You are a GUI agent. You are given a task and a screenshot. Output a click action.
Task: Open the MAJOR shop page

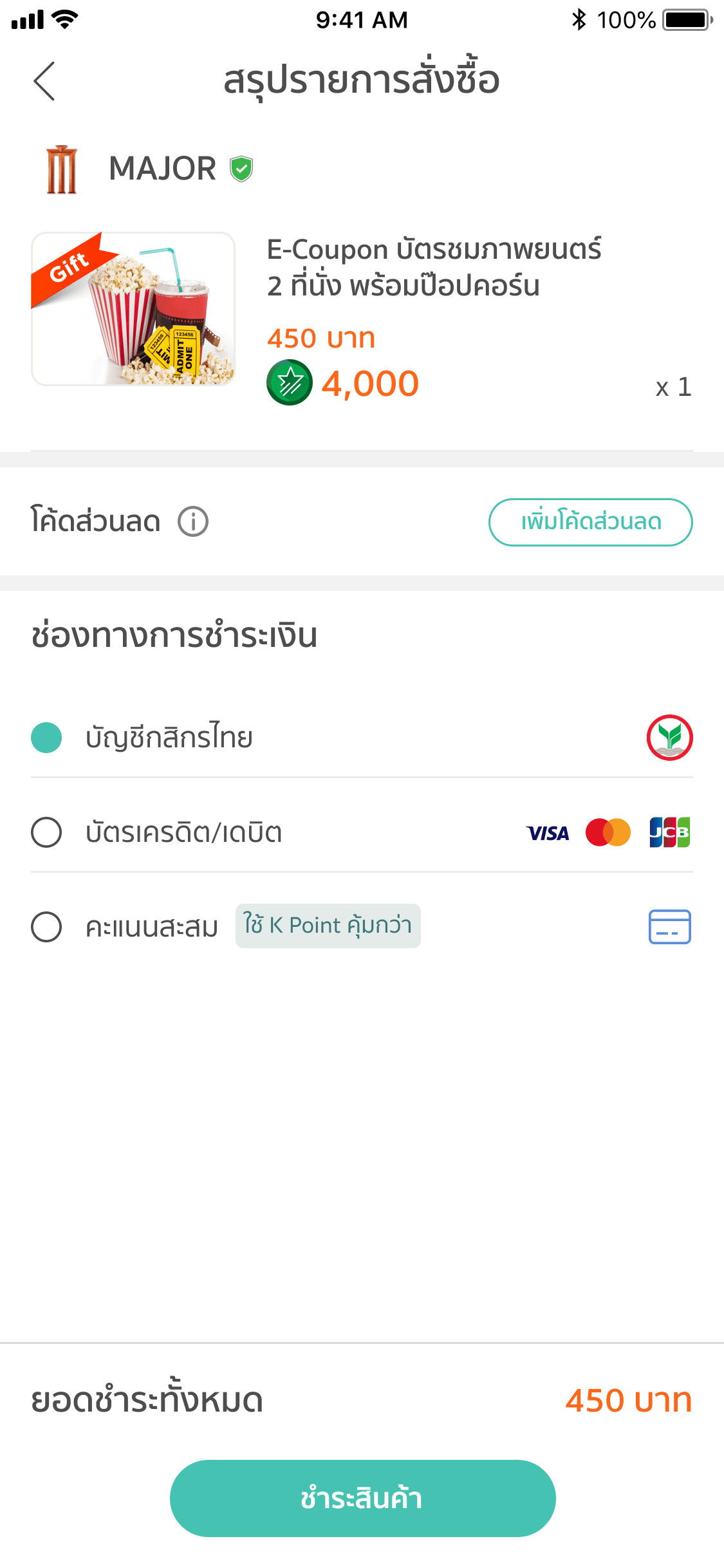click(x=162, y=169)
